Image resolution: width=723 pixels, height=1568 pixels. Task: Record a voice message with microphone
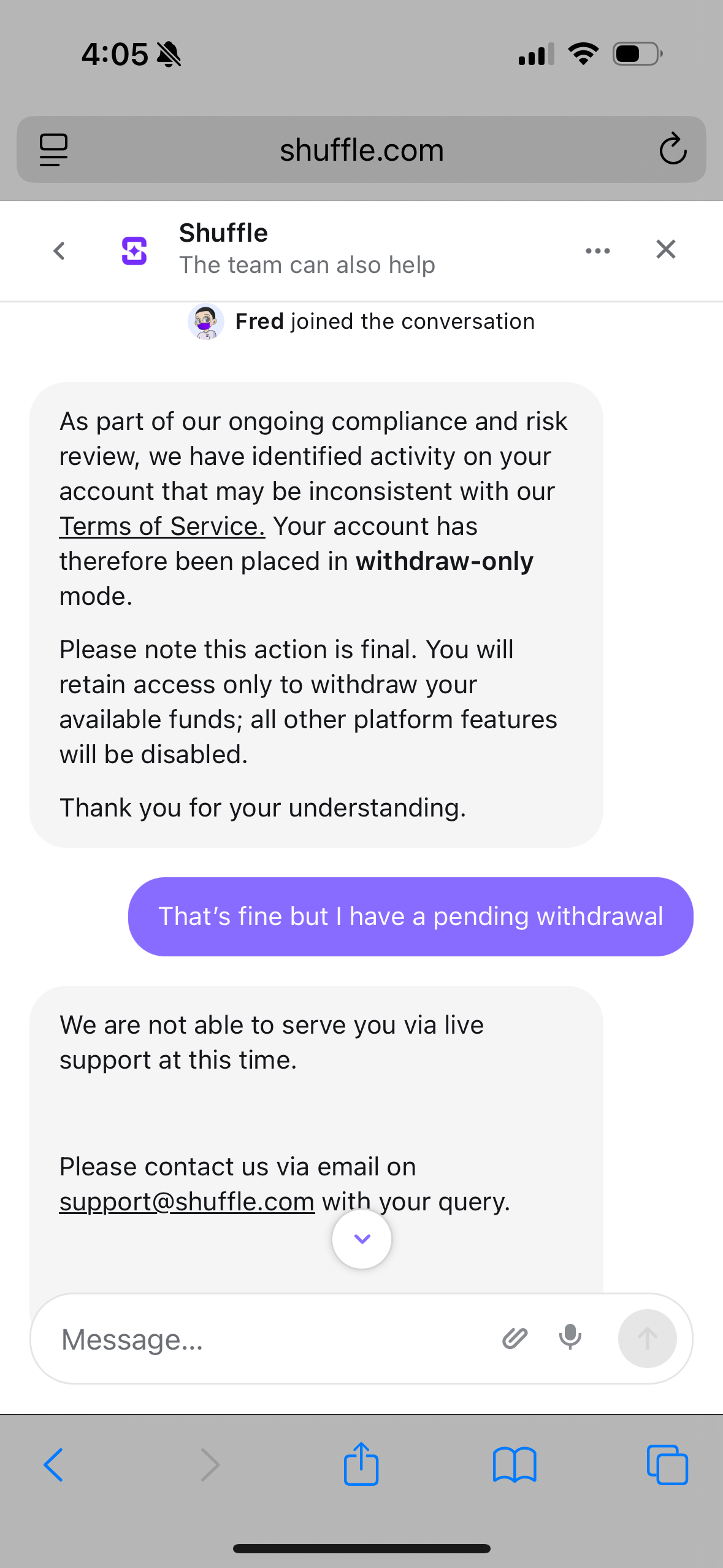[x=570, y=1337]
